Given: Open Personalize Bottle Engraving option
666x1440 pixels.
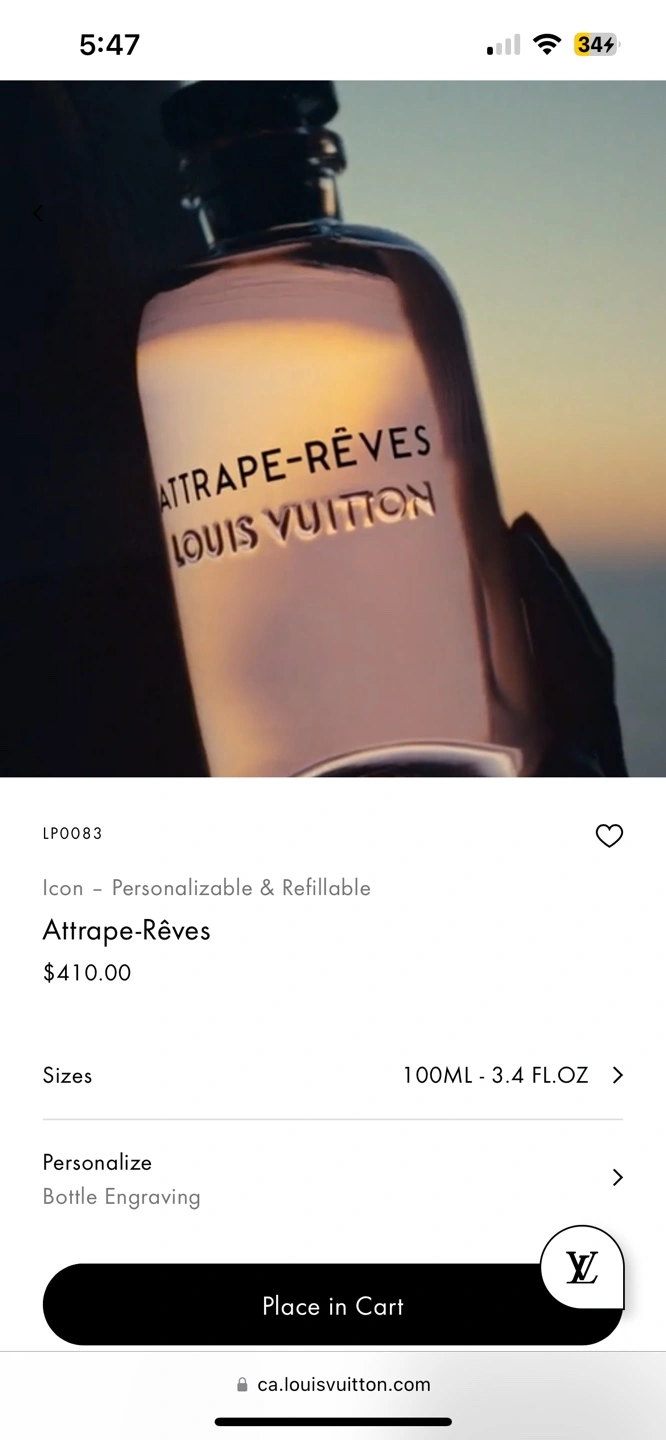Looking at the screenshot, I should click(332, 1178).
